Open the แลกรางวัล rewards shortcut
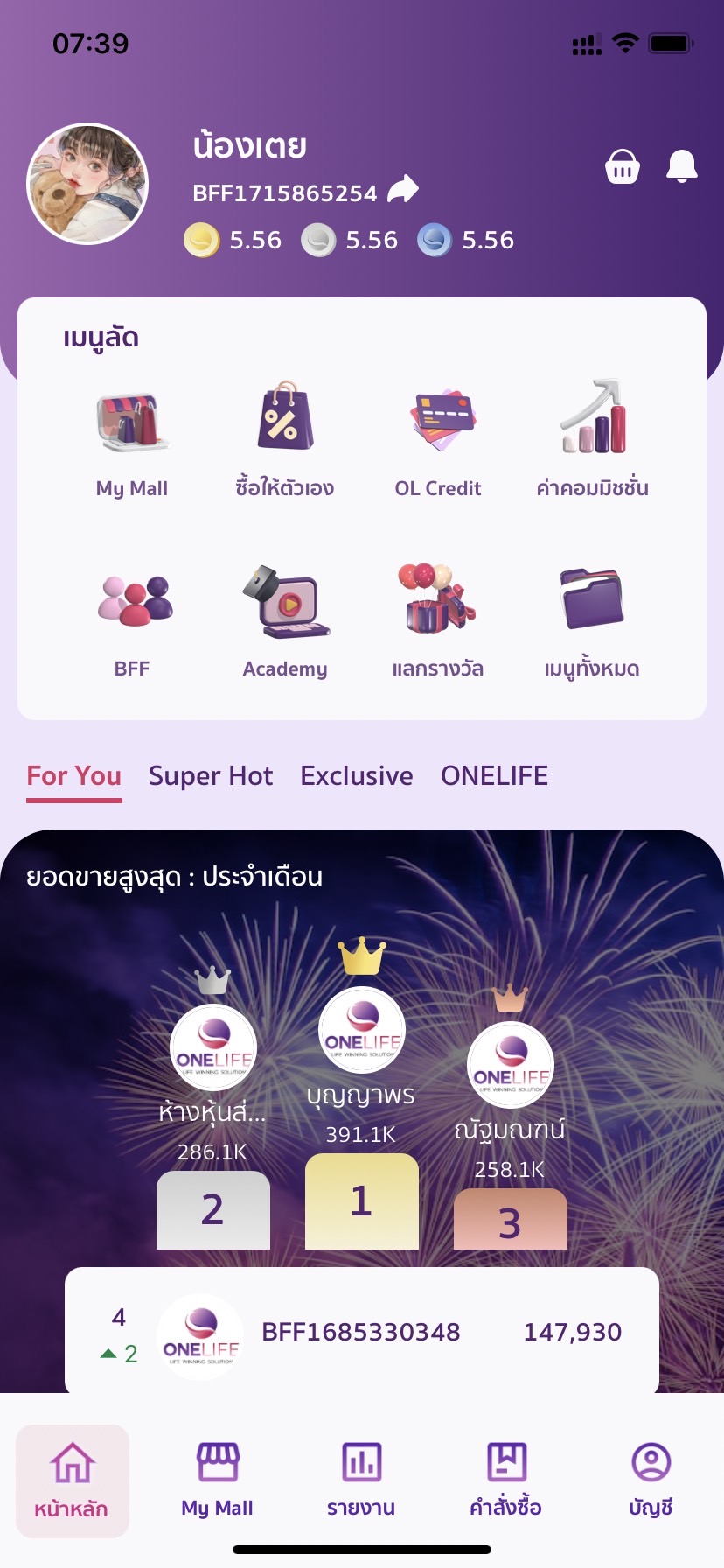The height and width of the screenshot is (1568, 724). tap(438, 621)
